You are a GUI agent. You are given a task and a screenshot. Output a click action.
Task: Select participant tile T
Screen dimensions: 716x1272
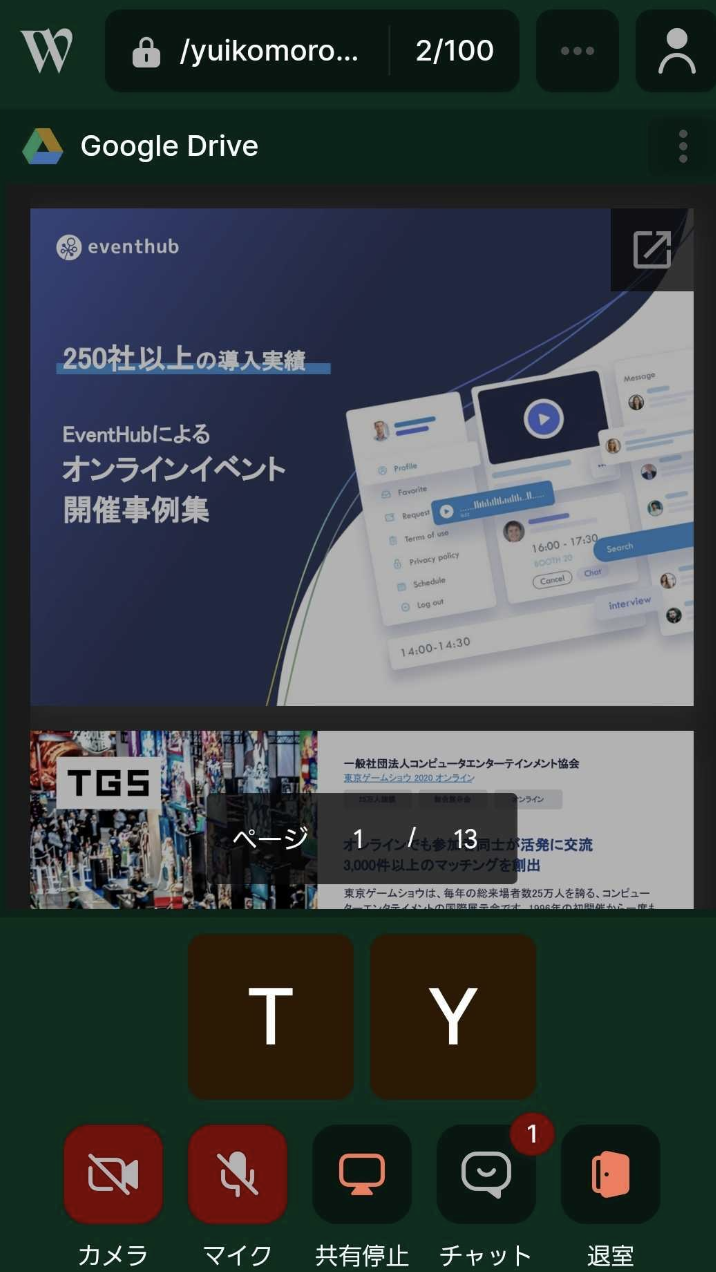(x=271, y=1016)
